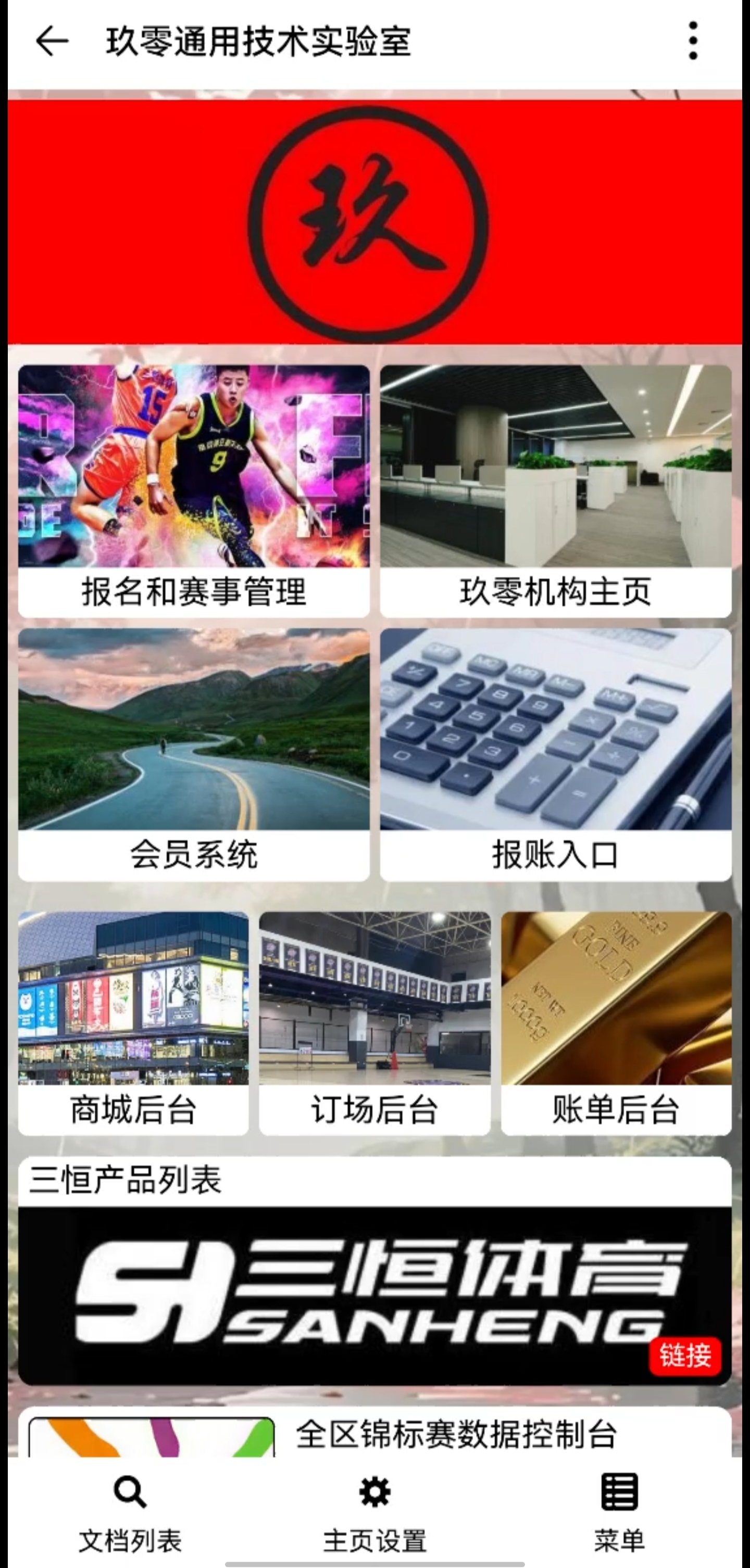
Task: Open 全区锦标赛数据控制台 item
Action: click(455, 1434)
